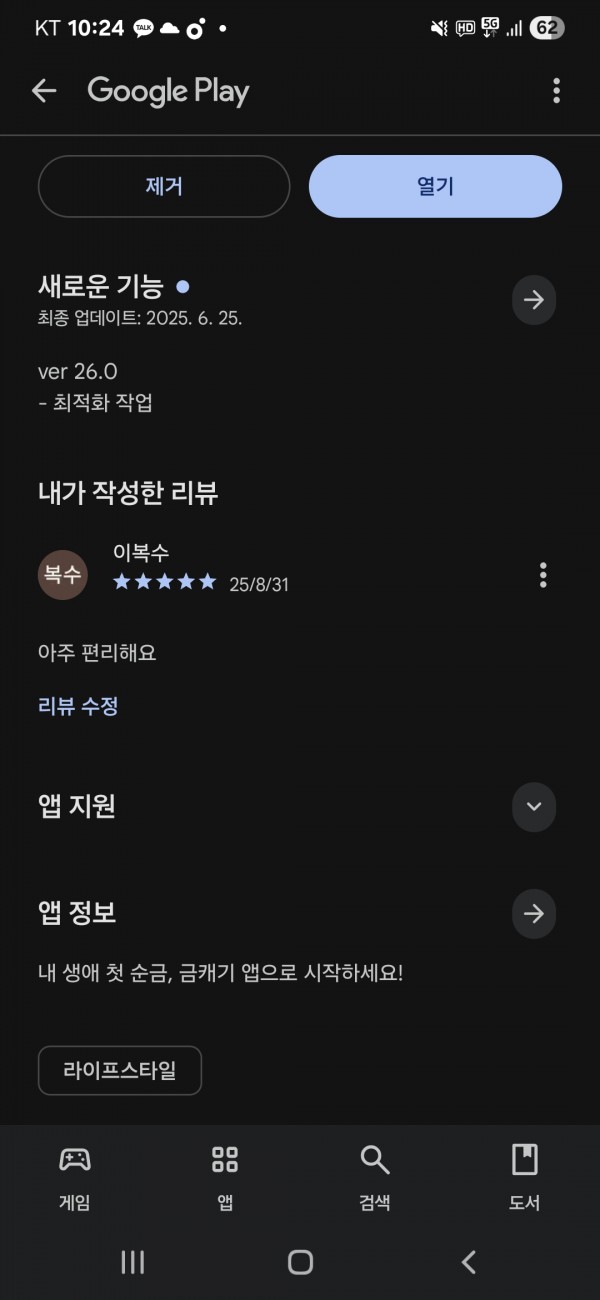Switch to the 도서 tab
The height and width of the screenshot is (1300, 600).
pos(524,1178)
